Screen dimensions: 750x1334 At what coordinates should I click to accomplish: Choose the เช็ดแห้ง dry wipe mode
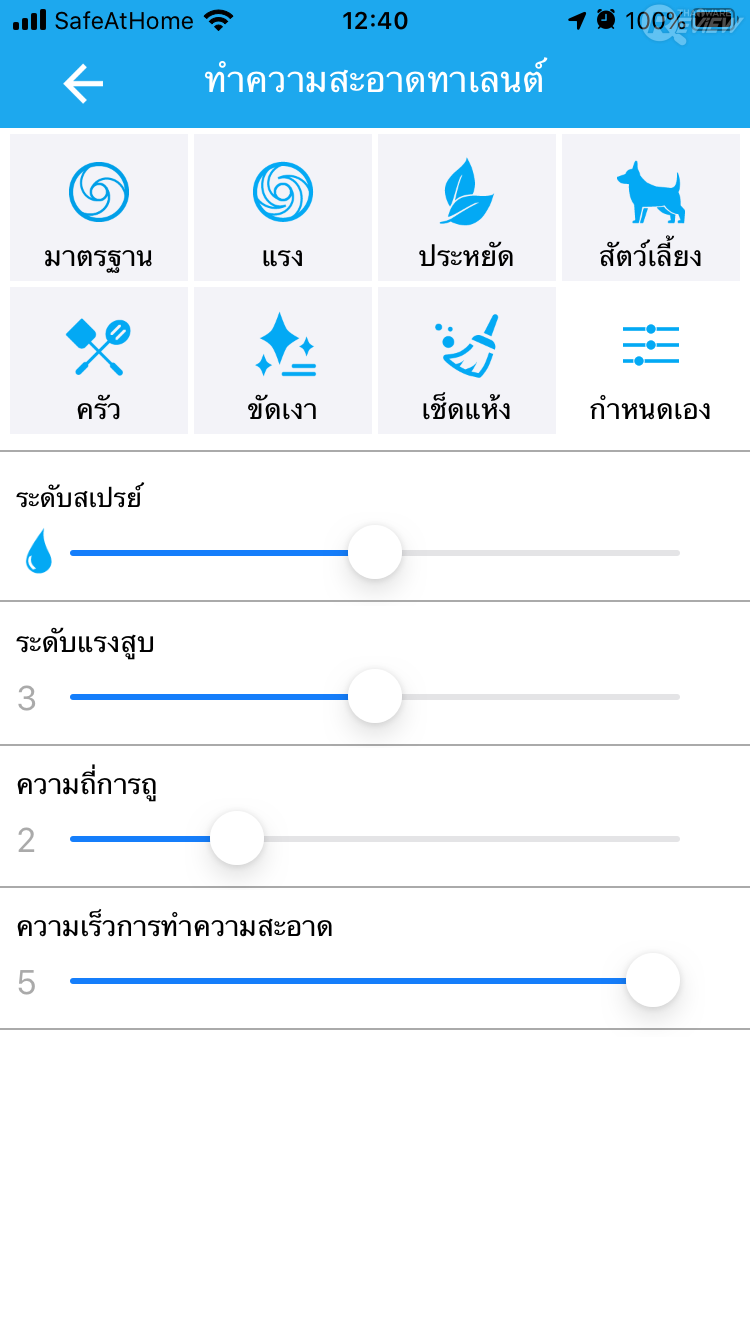tap(467, 361)
